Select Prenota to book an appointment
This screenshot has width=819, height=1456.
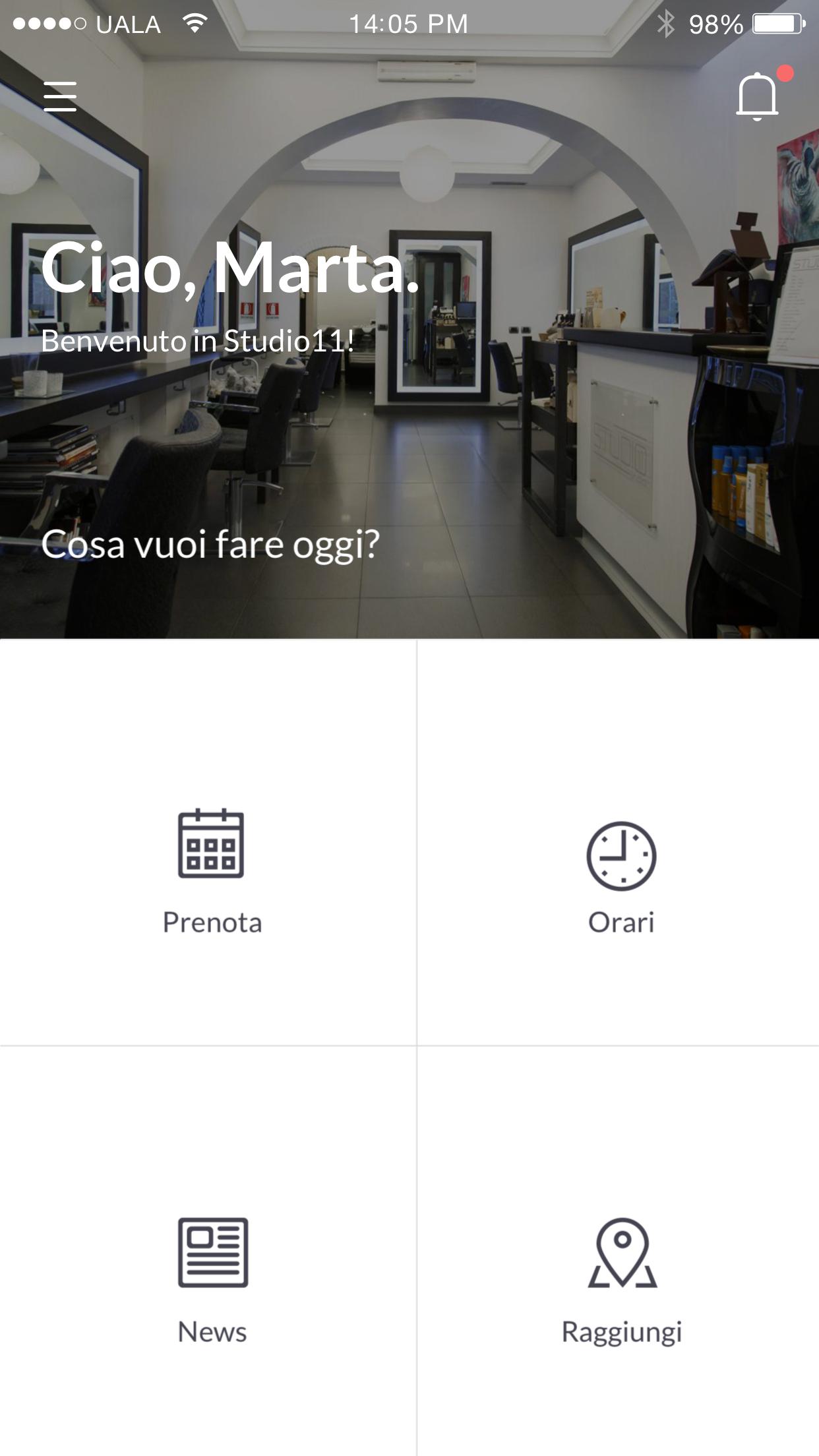click(211, 870)
